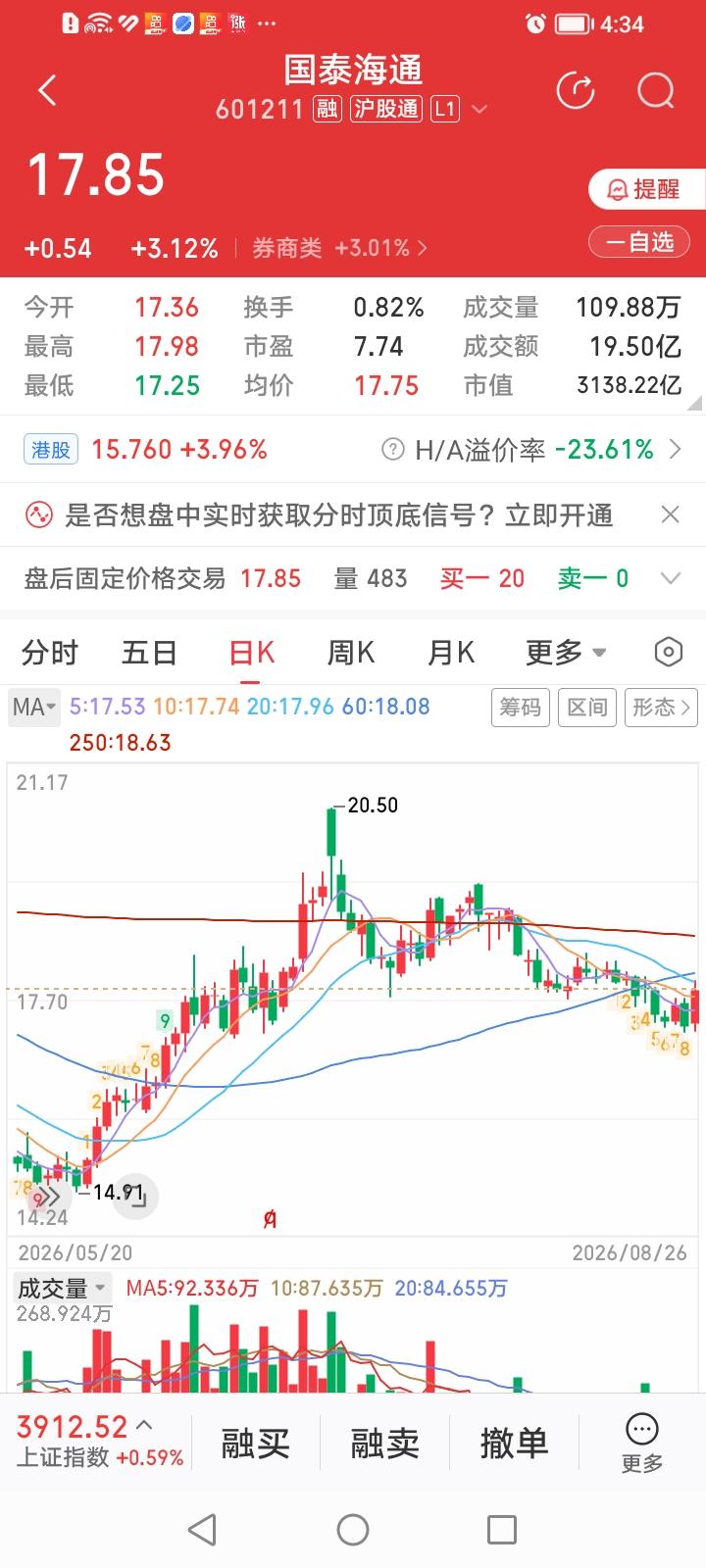This screenshot has width=706, height=1568.
Task: Open the MA indicator dropdown
Action: click(x=34, y=707)
